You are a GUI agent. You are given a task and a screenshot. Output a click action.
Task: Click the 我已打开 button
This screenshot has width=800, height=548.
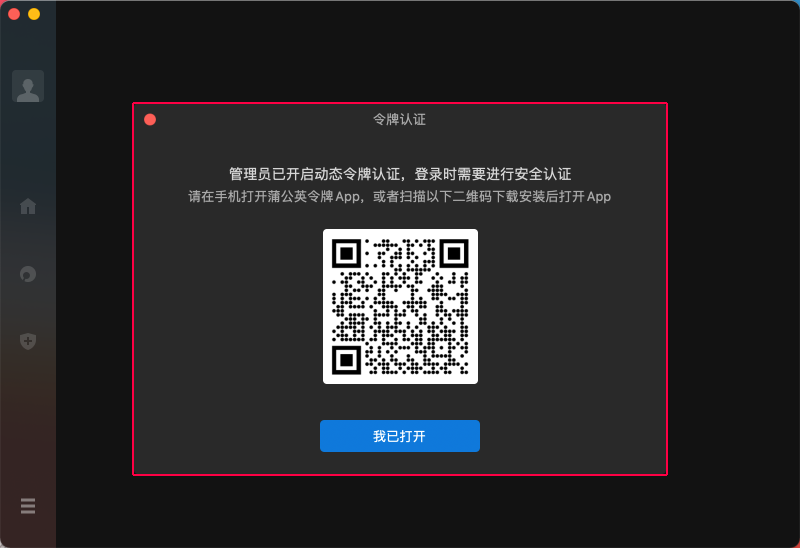(399, 436)
